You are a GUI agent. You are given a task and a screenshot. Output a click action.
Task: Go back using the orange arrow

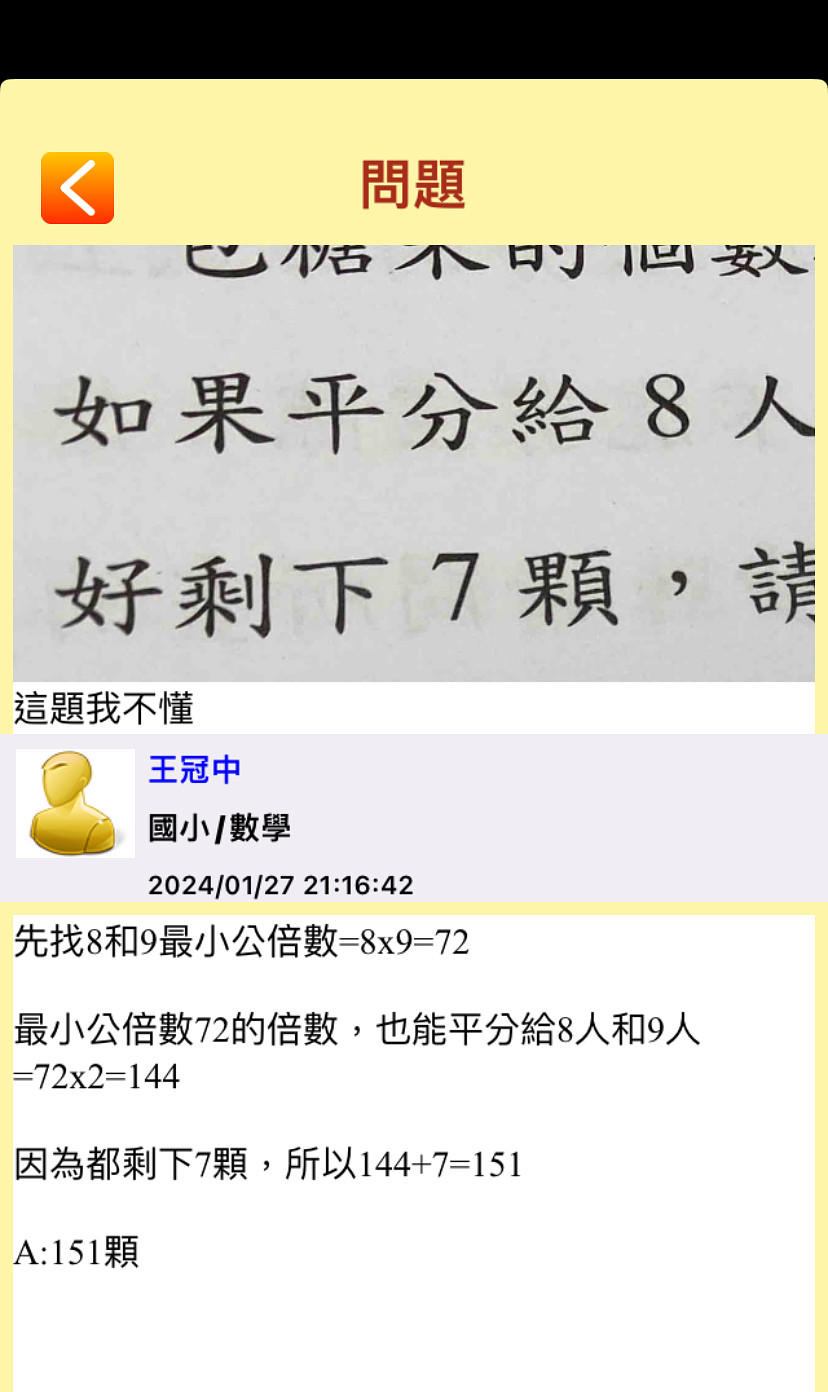(77, 188)
